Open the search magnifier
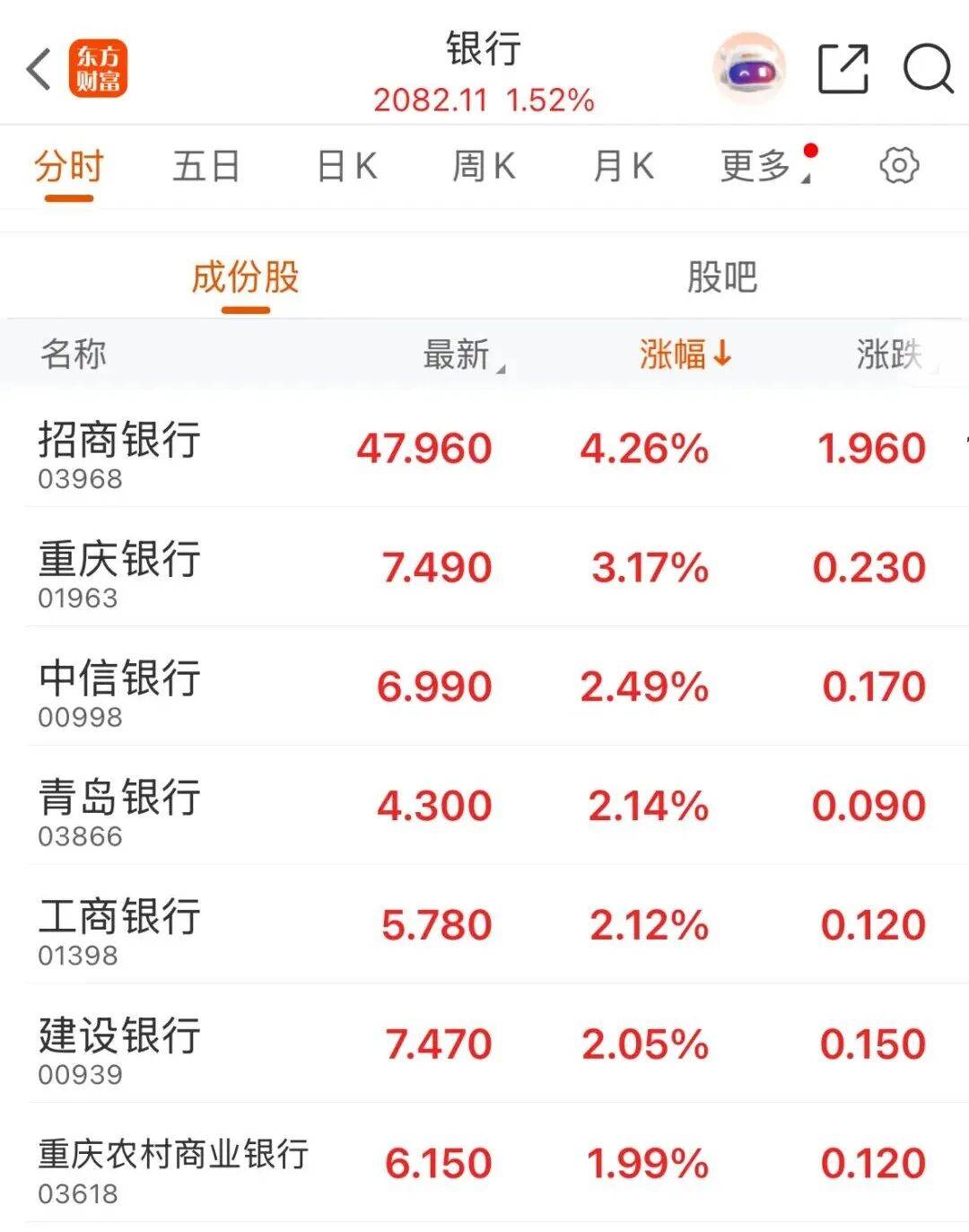The height and width of the screenshot is (1232, 969). 928,69
